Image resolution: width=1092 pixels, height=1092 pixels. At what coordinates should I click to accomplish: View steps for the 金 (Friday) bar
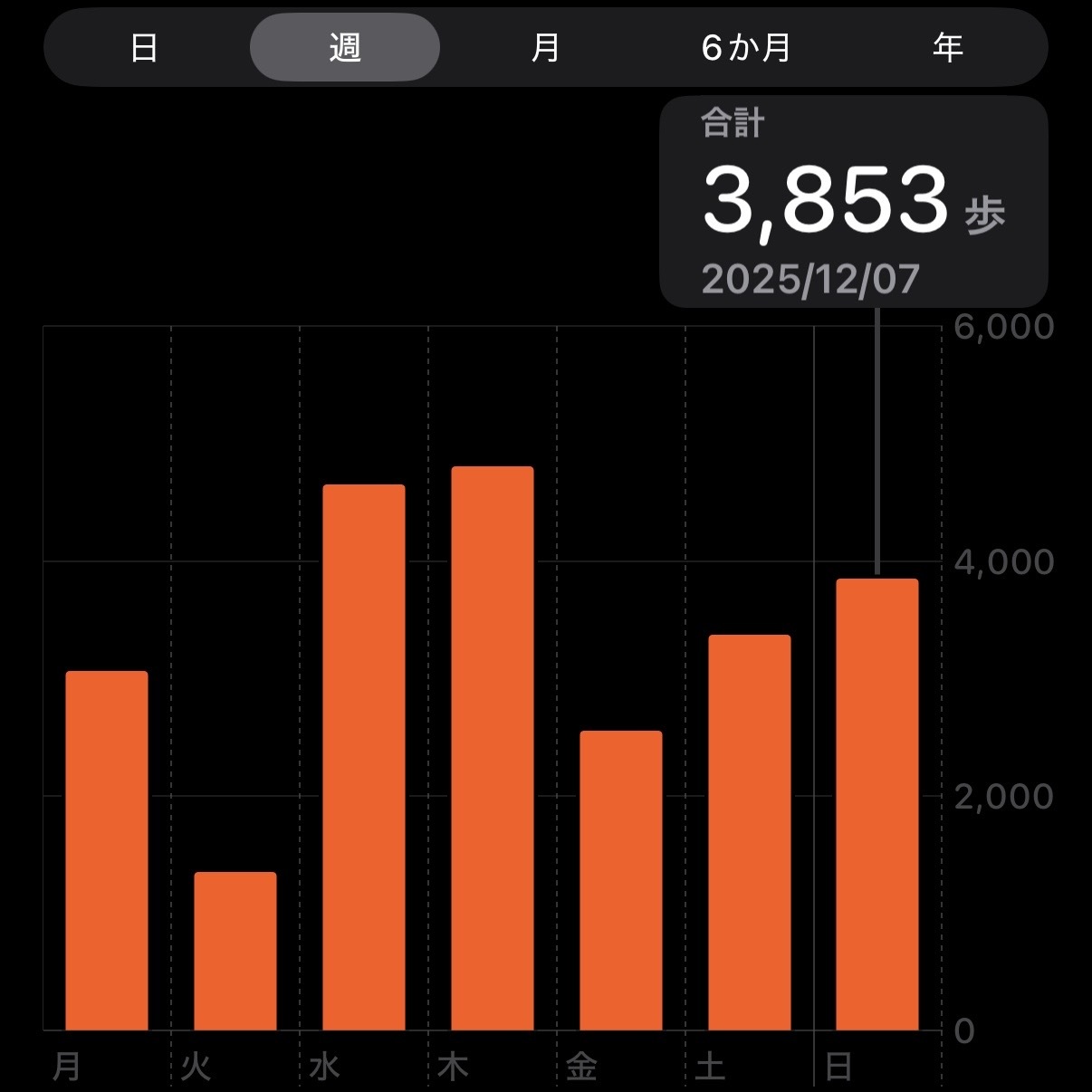point(621,880)
